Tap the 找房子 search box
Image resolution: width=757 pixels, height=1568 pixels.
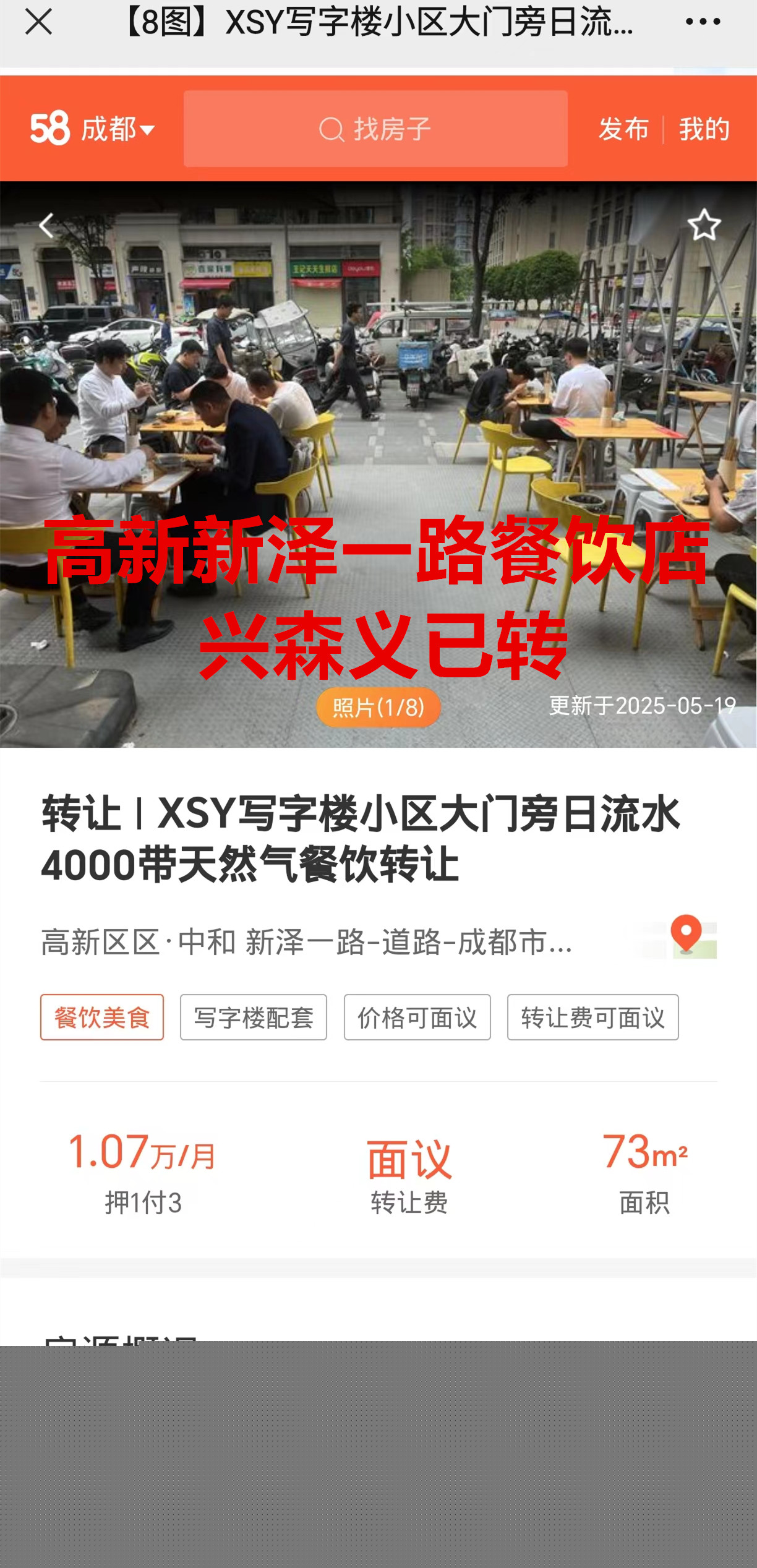[x=375, y=129]
